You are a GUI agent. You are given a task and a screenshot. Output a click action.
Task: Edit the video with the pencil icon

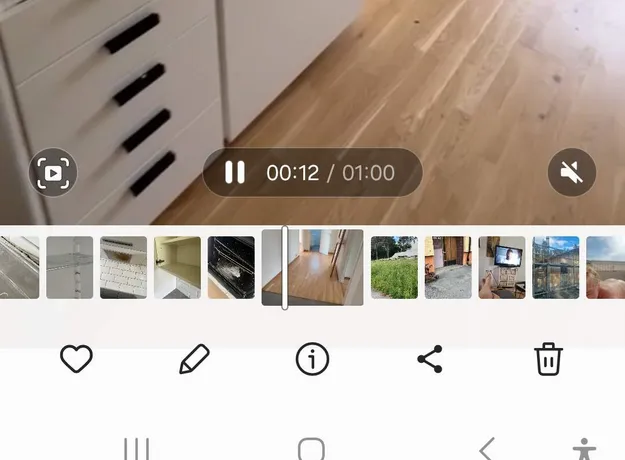194,359
